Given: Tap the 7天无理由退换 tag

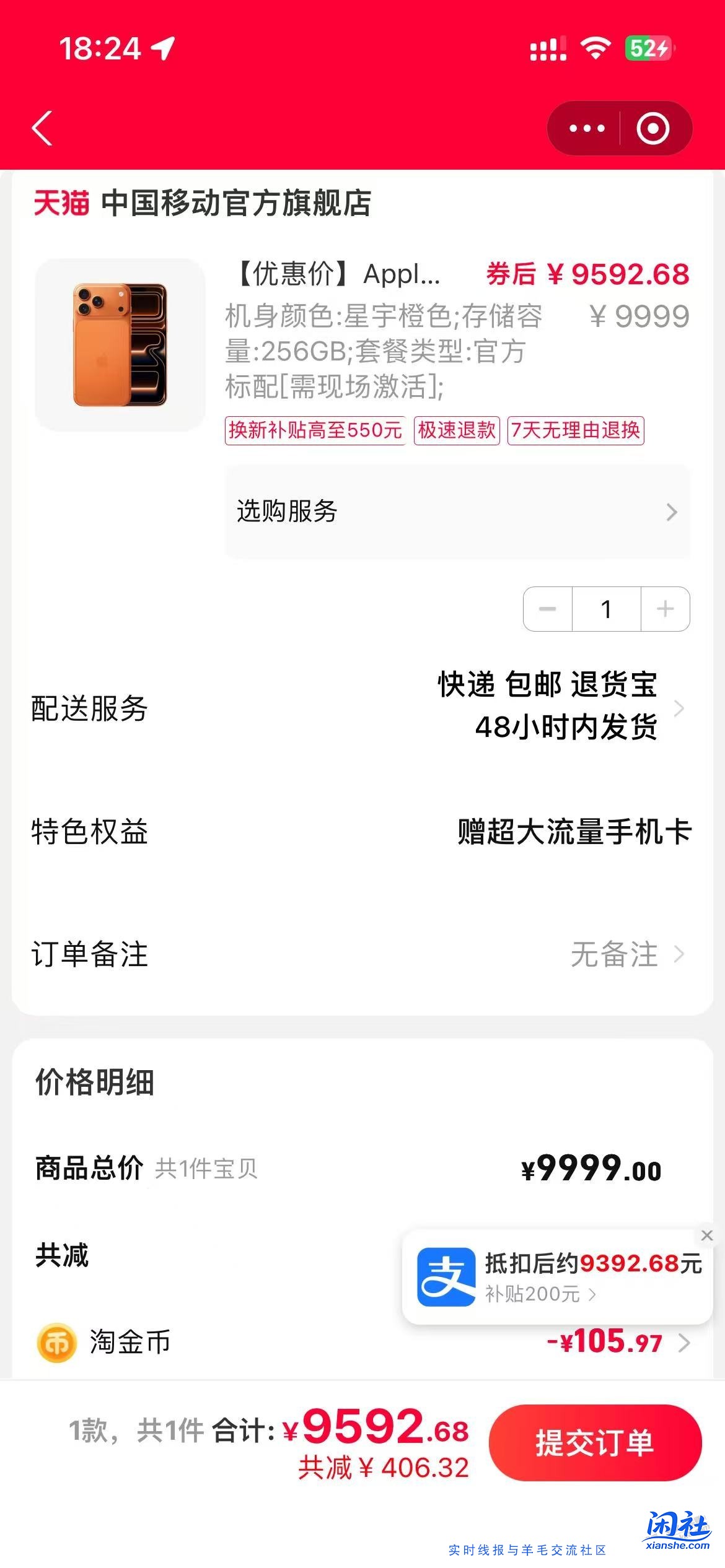Looking at the screenshot, I should pyautogui.click(x=576, y=431).
